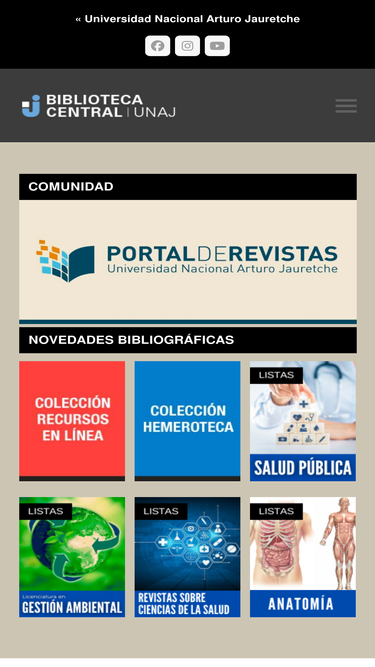View the Gestión Ambiental list
Image resolution: width=375 pixels, height=667 pixels.
[72, 557]
